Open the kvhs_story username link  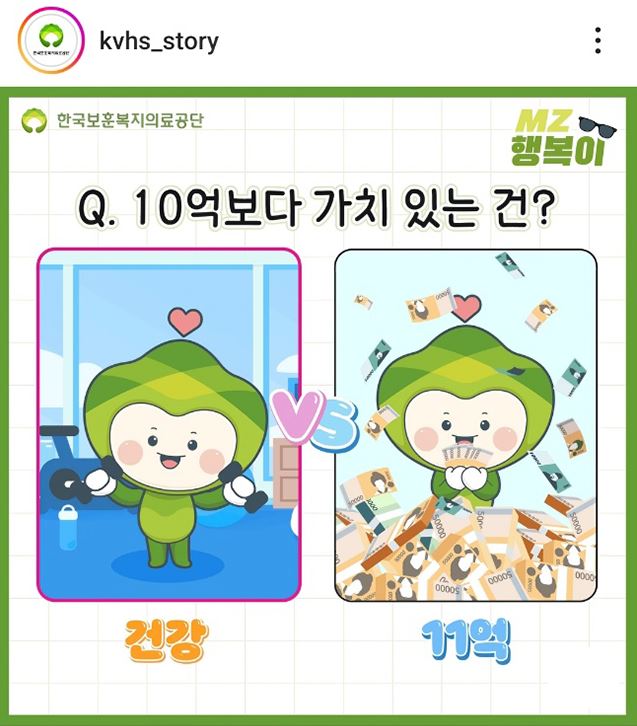(x=159, y=42)
